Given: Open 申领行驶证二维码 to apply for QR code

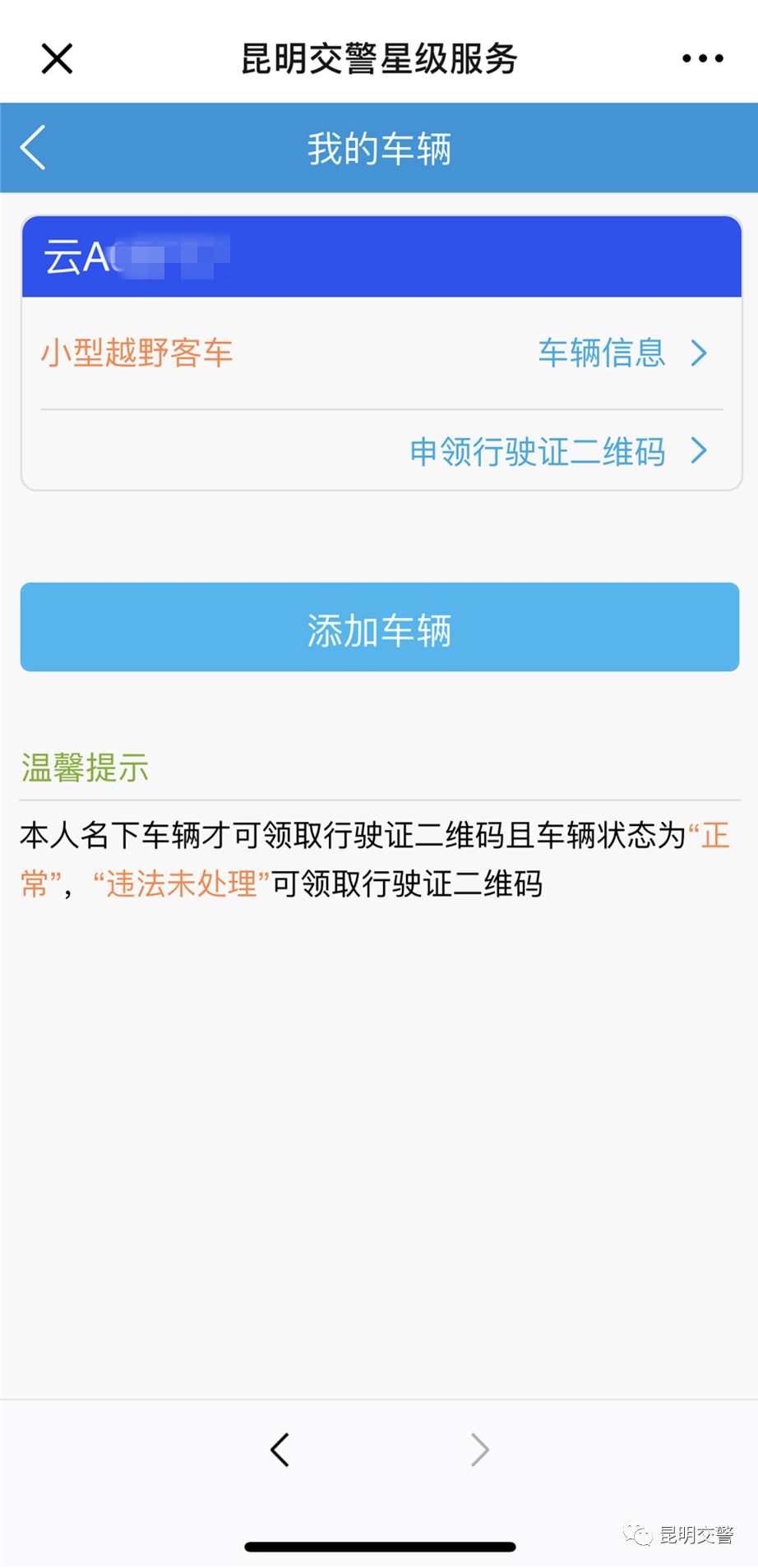Looking at the screenshot, I should pyautogui.click(x=538, y=452).
